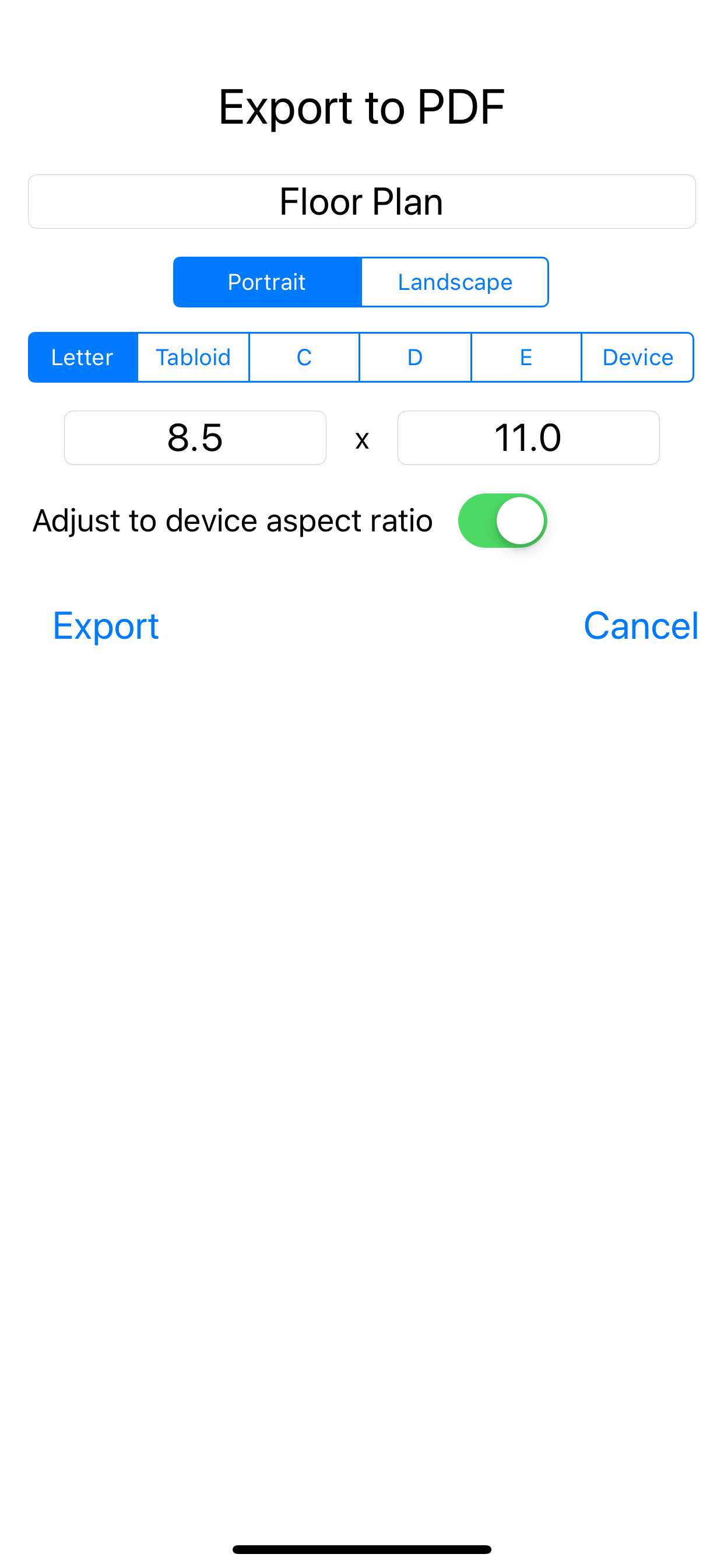Pick the Device paper size
Viewport: 724px width, 1568px height.
[x=637, y=358]
